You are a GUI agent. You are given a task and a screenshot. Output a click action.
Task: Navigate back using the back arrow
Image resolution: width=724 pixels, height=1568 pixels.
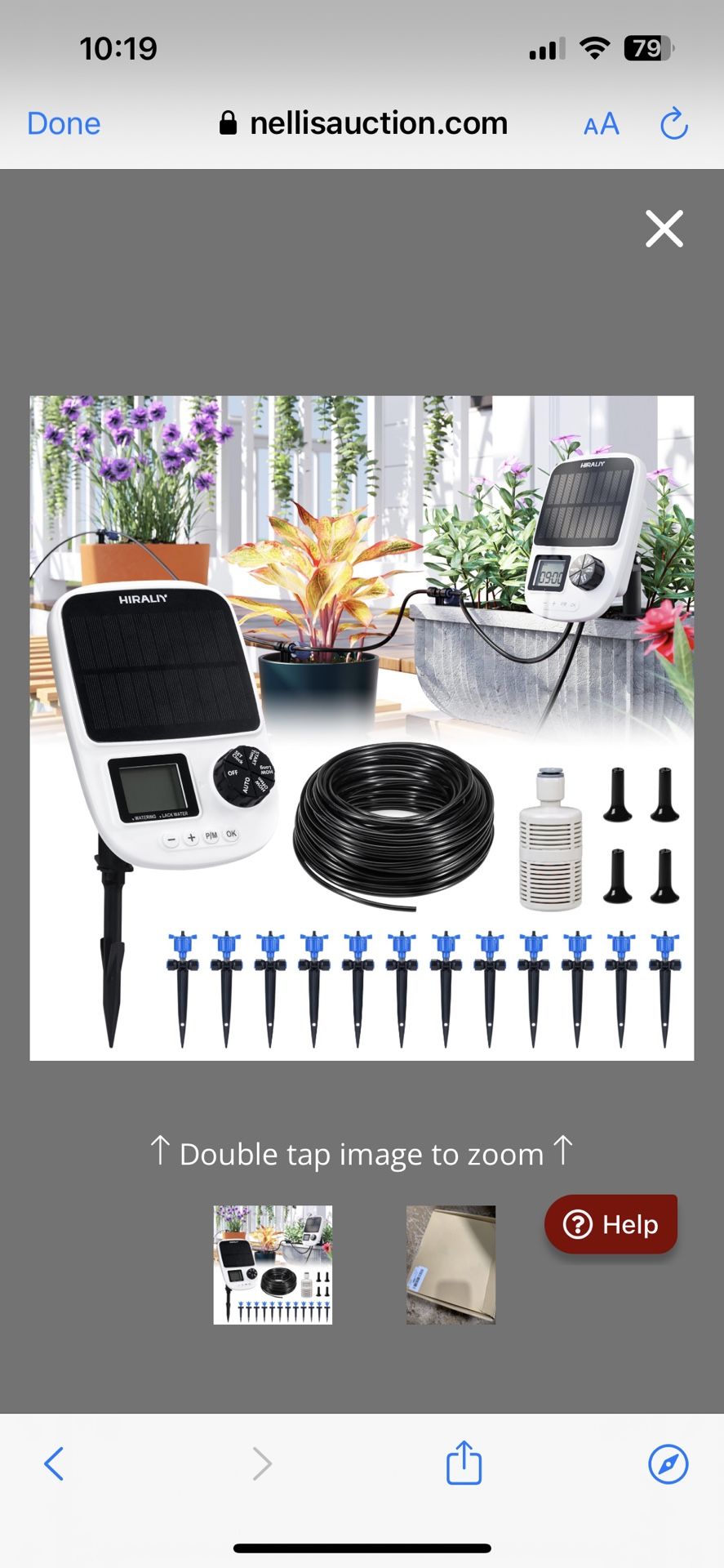coord(55,1463)
